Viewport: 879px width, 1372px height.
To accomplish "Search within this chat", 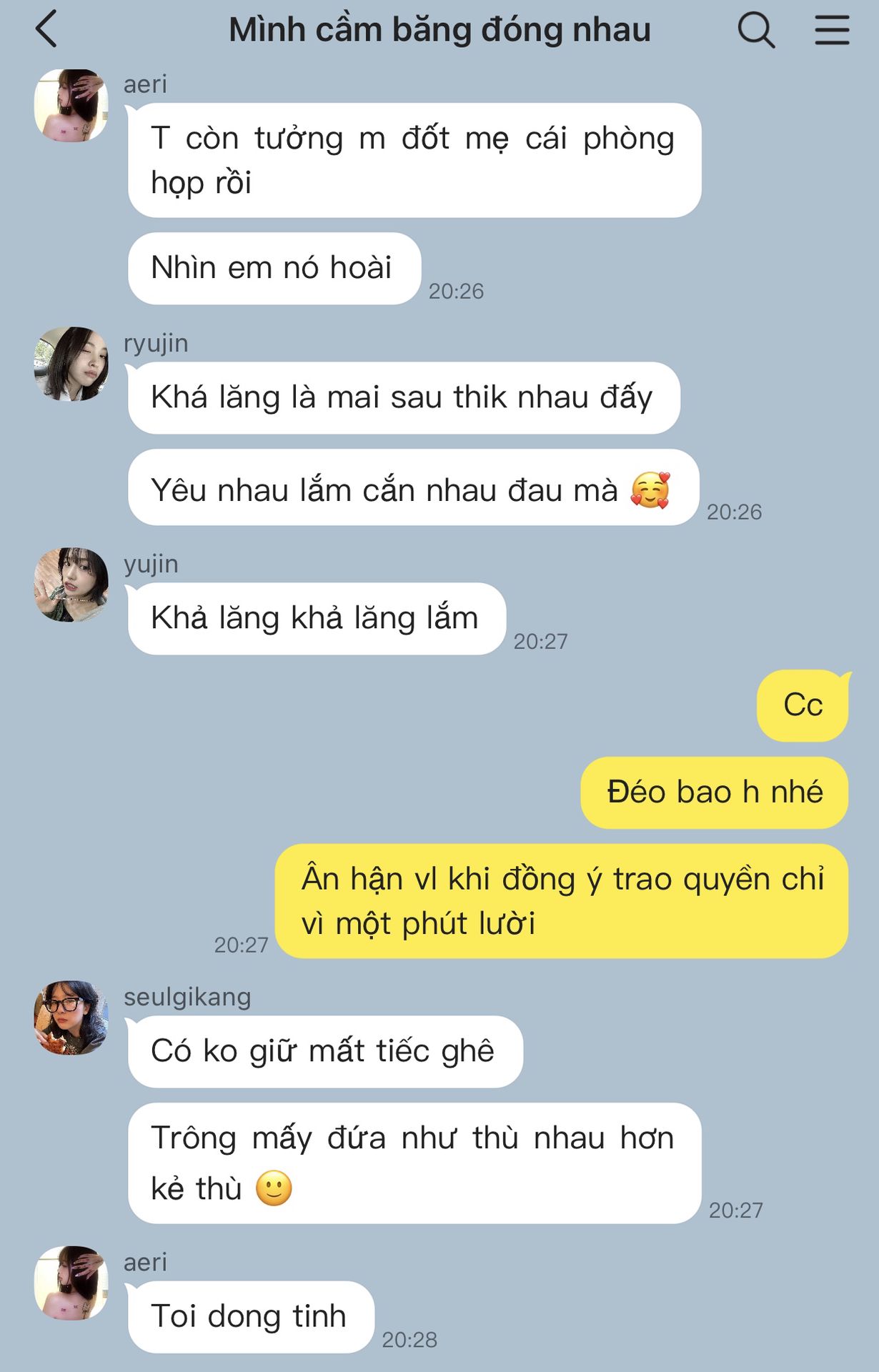I will tap(755, 30).
